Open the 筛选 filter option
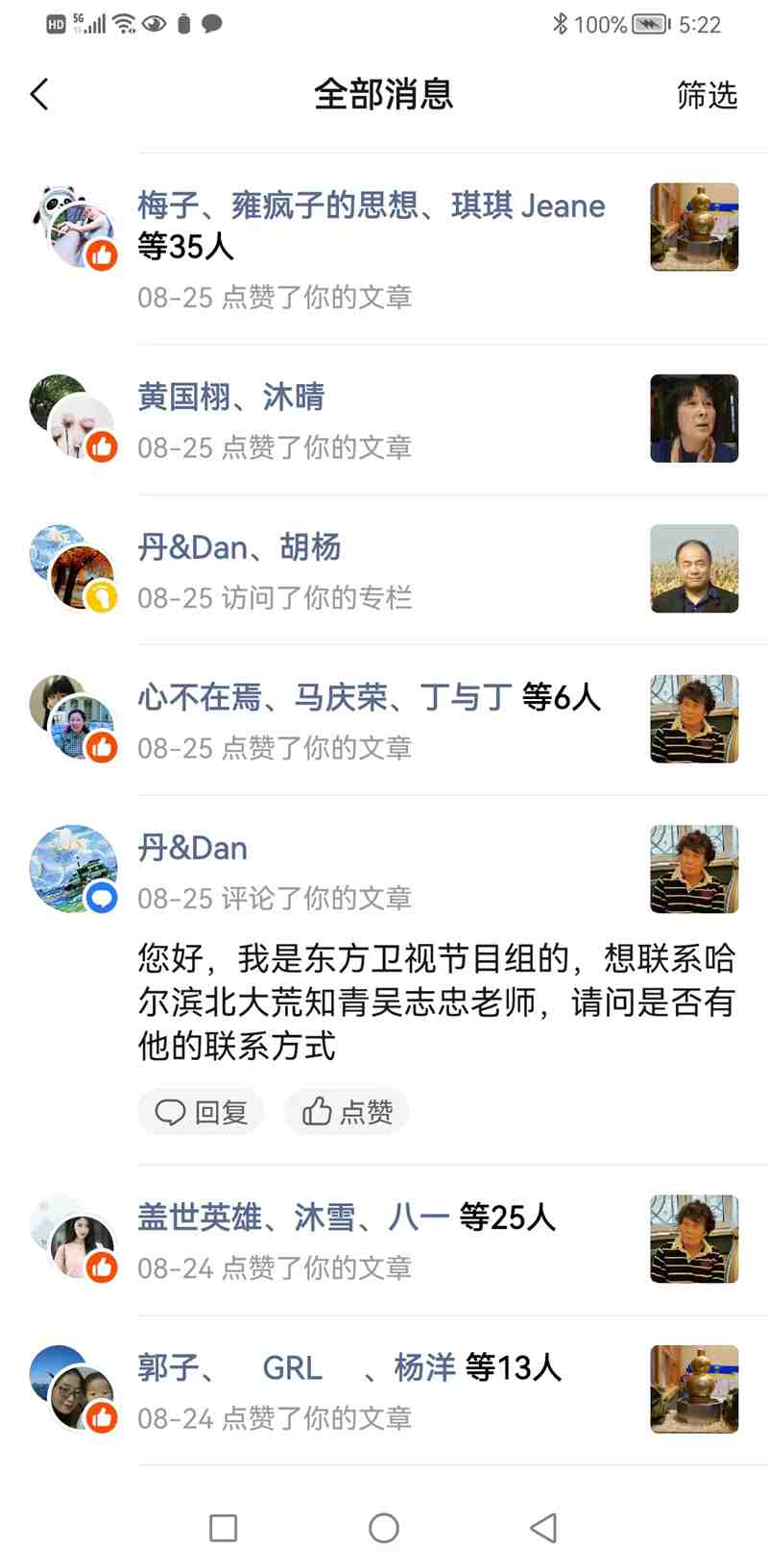768x1568 pixels. coord(707,94)
